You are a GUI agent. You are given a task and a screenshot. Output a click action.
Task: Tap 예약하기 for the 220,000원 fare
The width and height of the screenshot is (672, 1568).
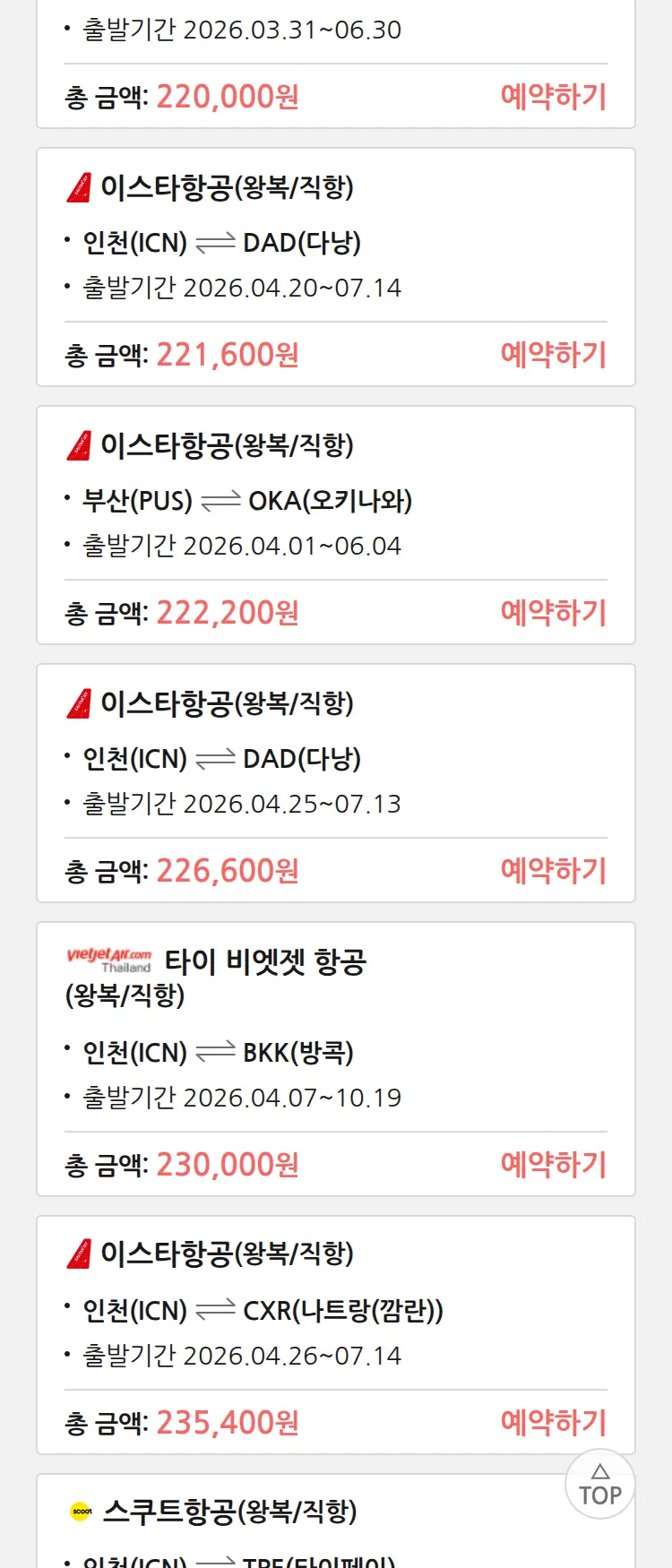(553, 97)
